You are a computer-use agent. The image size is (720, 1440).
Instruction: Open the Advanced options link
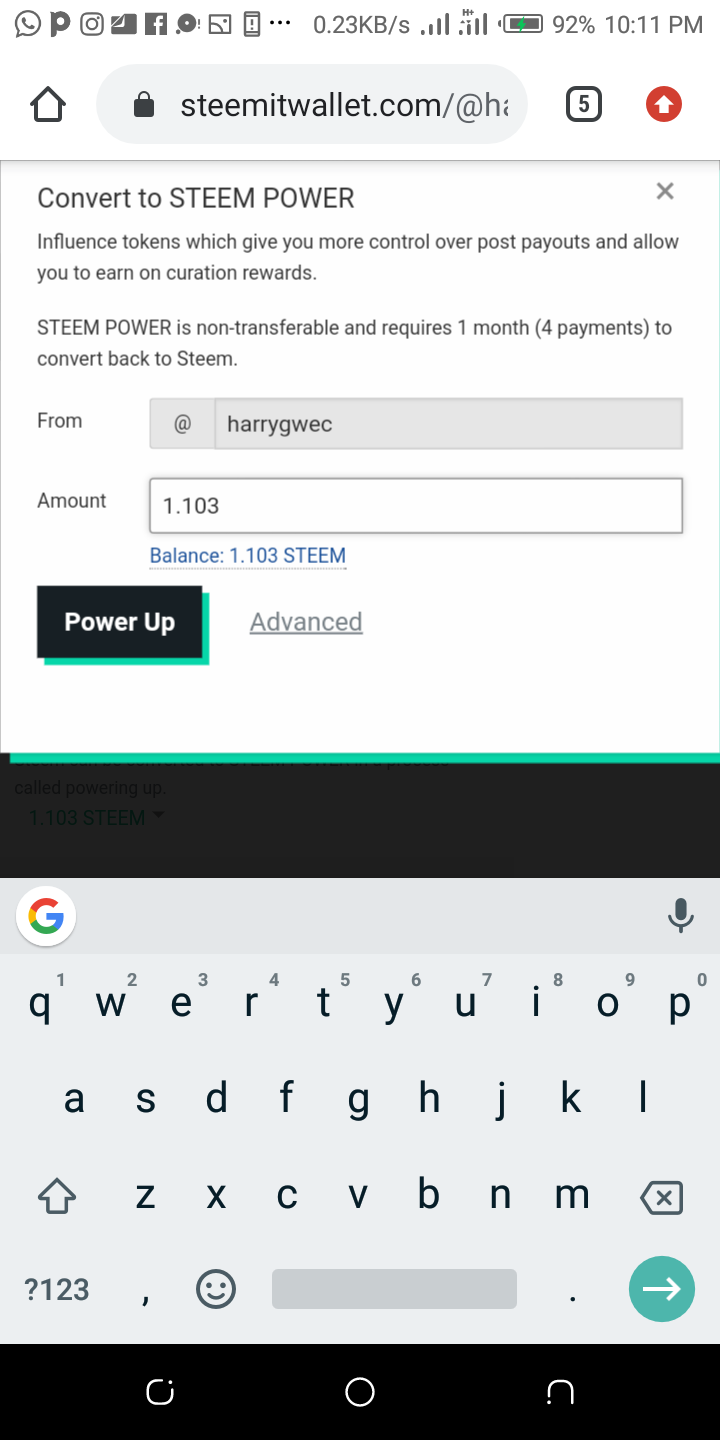click(306, 622)
